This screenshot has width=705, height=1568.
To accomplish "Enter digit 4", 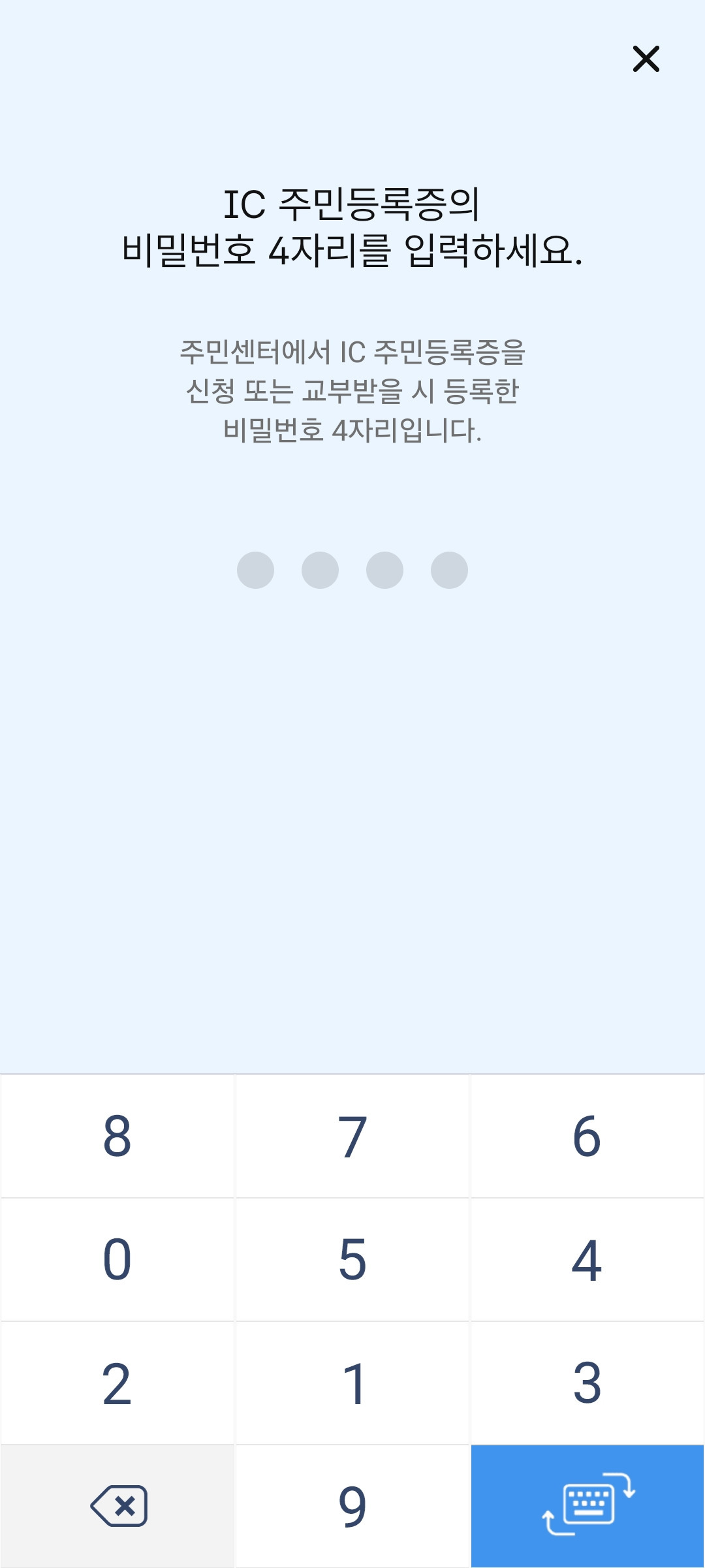I will coord(587,1260).
